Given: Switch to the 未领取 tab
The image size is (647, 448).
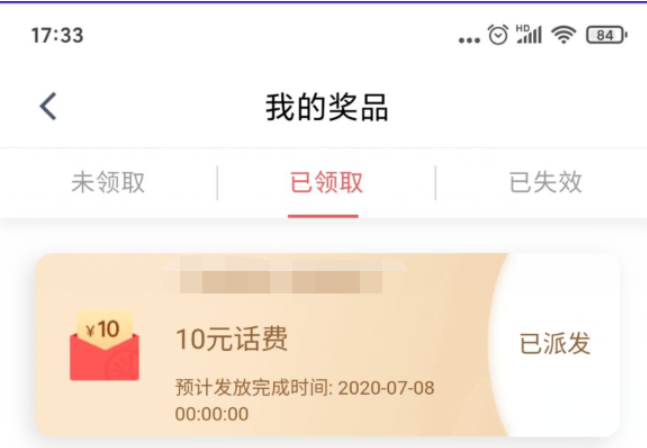Looking at the screenshot, I should [108, 183].
